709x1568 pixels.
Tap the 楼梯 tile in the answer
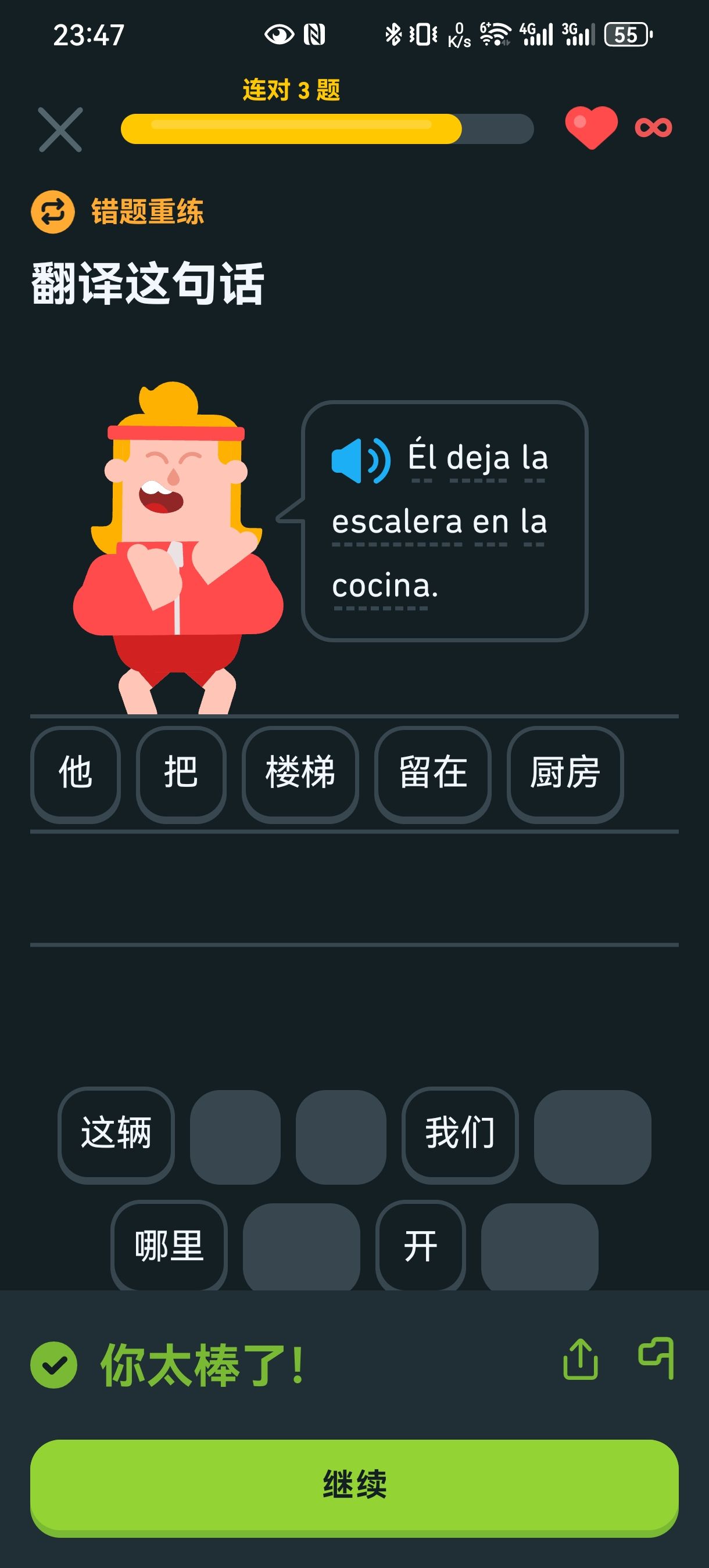pos(300,774)
